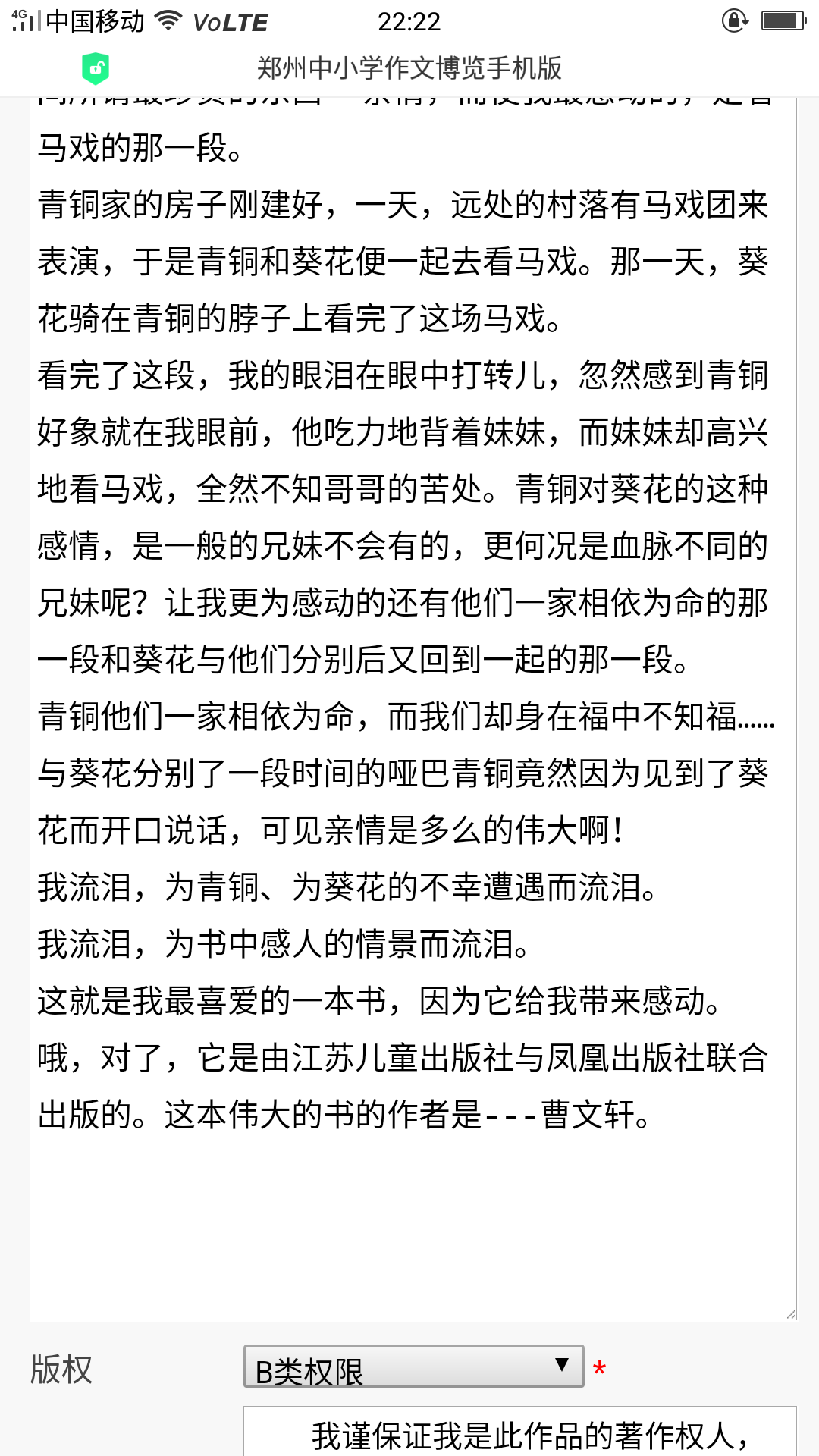The width and height of the screenshot is (819, 1456).
Task: Tap the green security shield icon
Action: tap(96, 69)
